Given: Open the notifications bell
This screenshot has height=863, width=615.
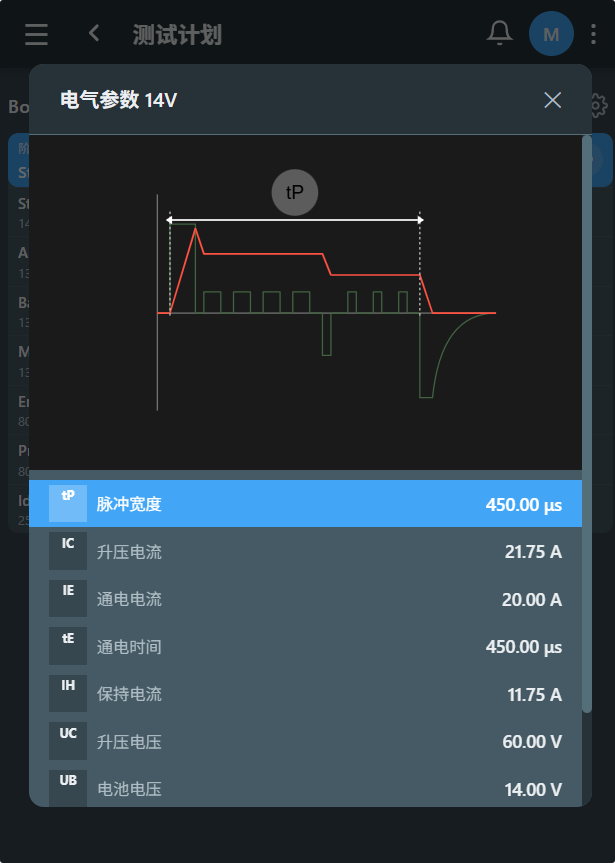Looking at the screenshot, I should pyautogui.click(x=499, y=34).
